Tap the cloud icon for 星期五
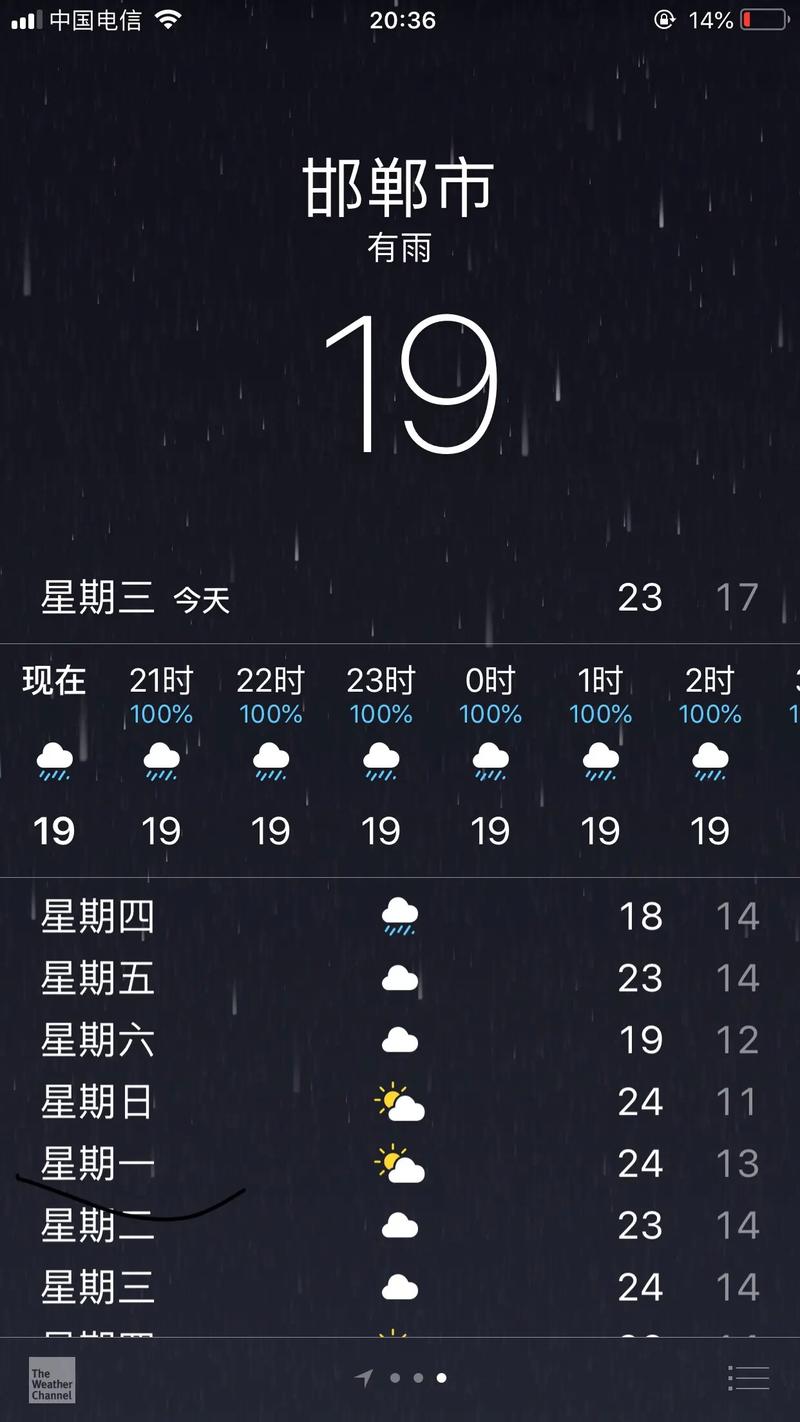Viewport: 800px width, 1422px height. click(400, 978)
